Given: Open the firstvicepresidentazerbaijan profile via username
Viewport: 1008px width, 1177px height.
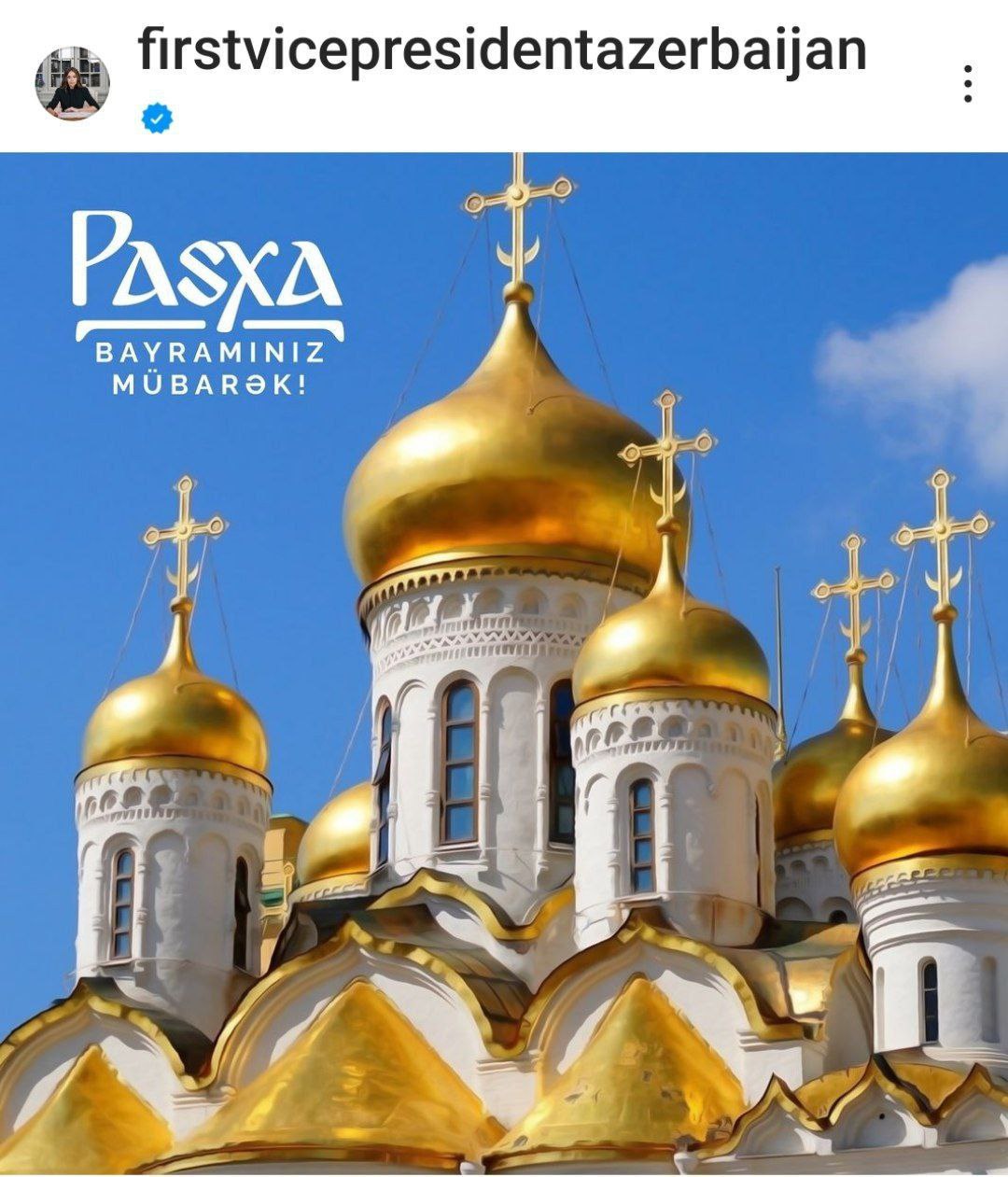Looking at the screenshot, I should 502,51.
